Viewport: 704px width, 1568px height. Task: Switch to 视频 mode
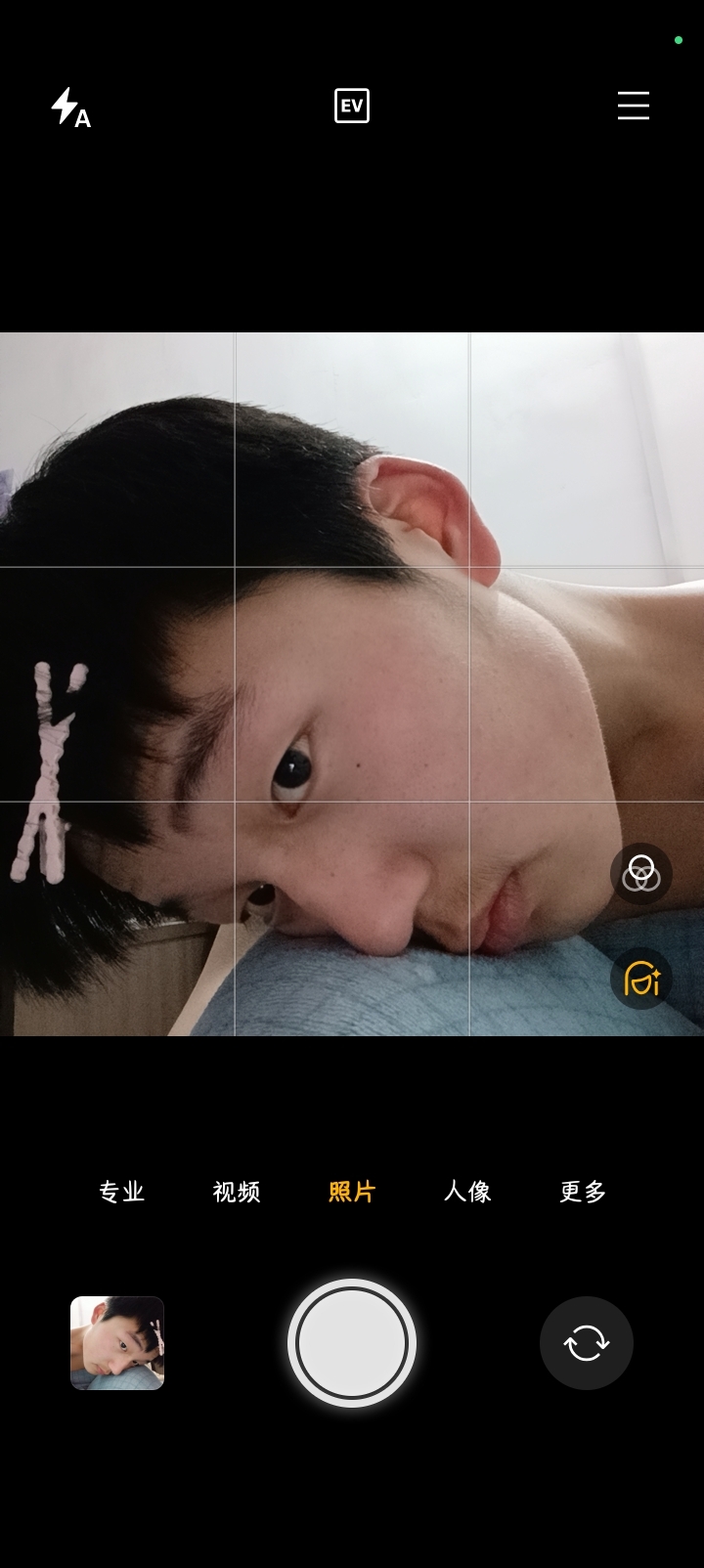pyautogui.click(x=237, y=1192)
